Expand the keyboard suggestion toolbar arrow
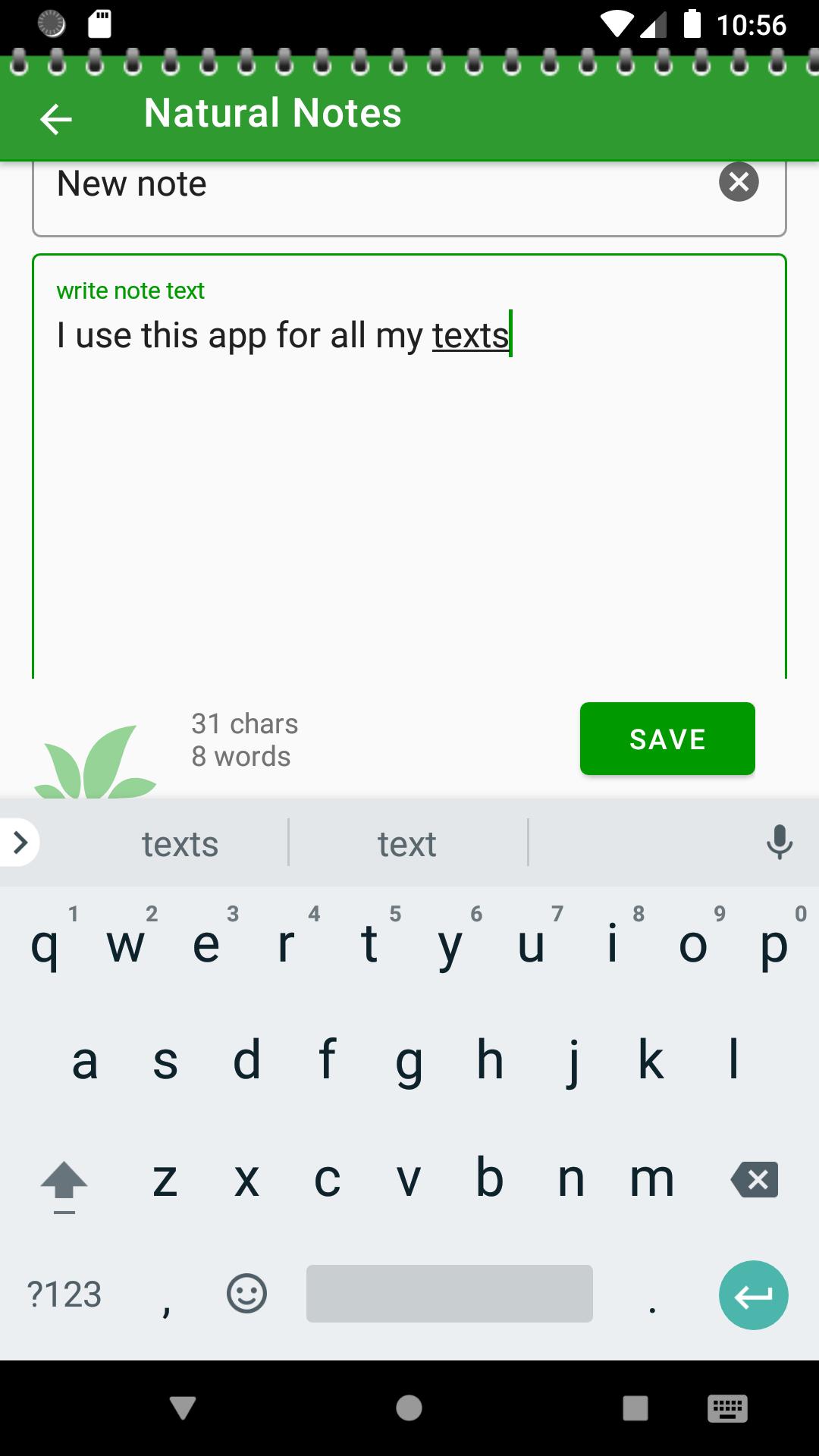 (20, 842)
